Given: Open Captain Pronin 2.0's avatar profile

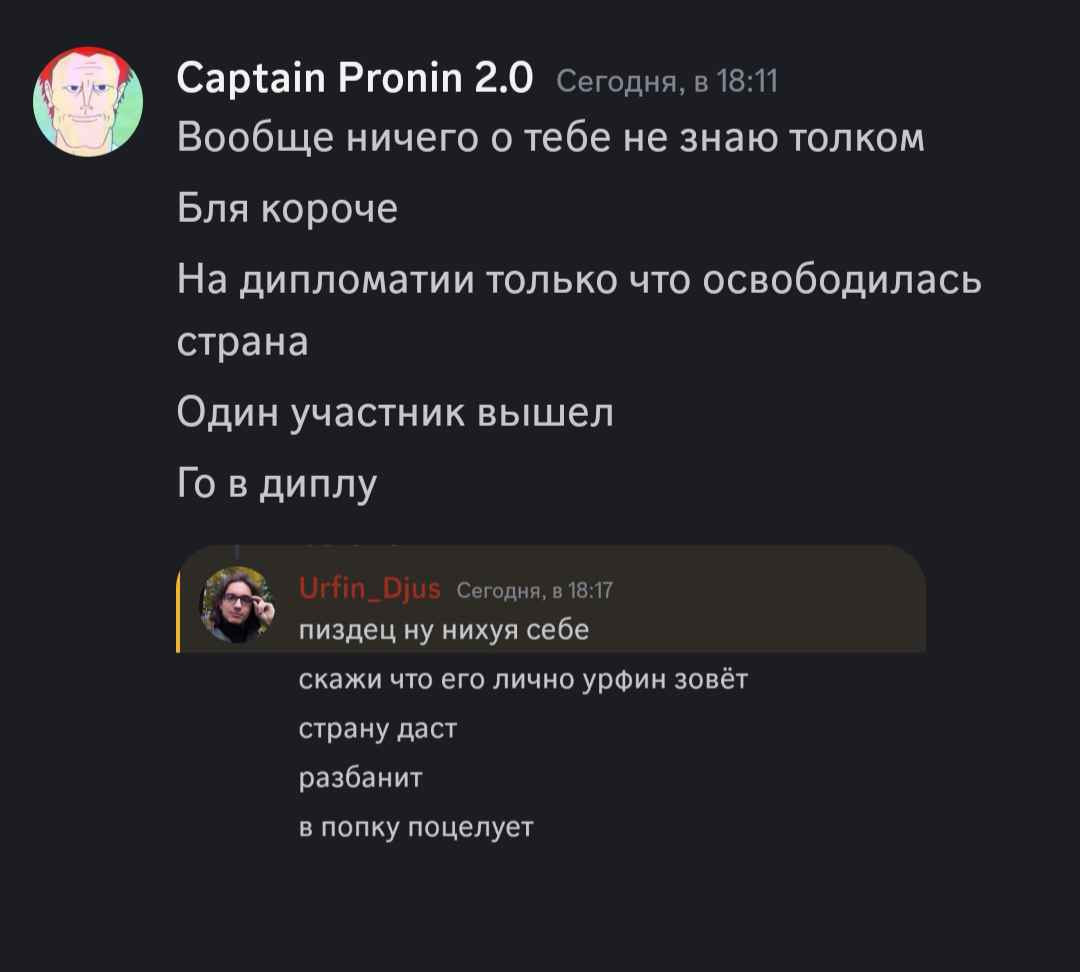Looking at the screenshot, I should [88, 102].
